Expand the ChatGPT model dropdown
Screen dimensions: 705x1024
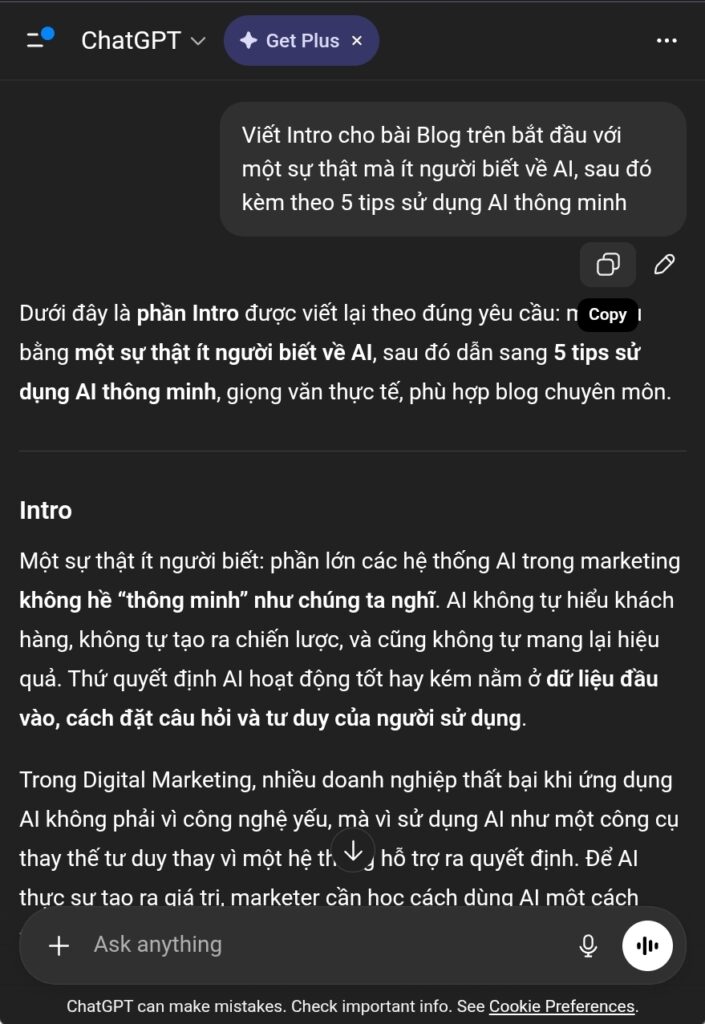[143, 41]
